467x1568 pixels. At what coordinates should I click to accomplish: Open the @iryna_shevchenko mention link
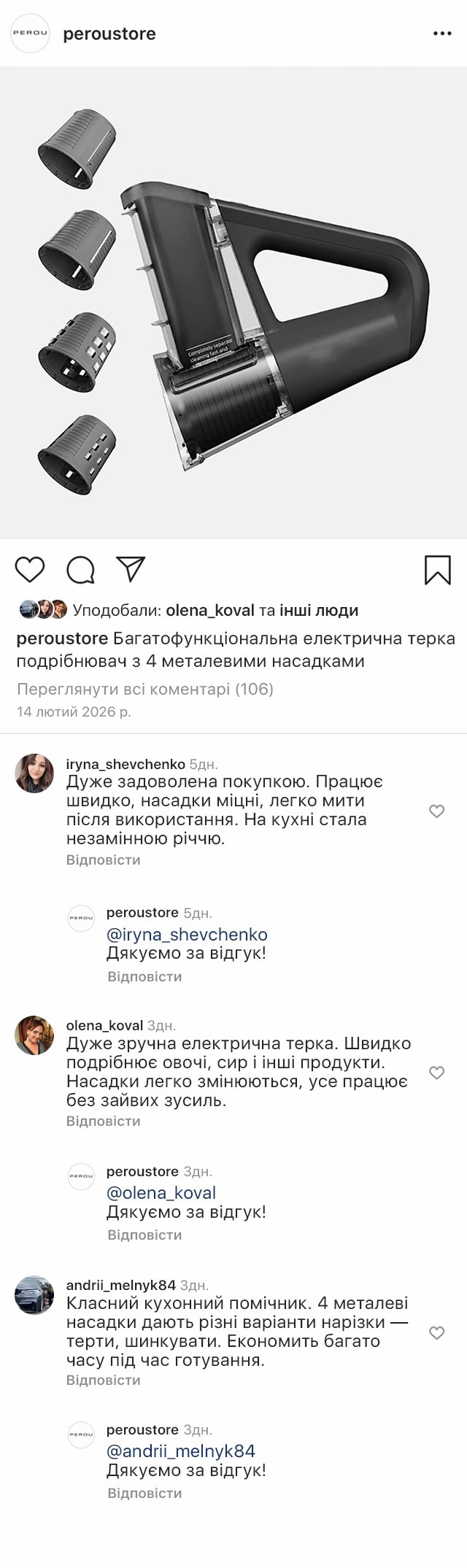(x=187, y=935)
